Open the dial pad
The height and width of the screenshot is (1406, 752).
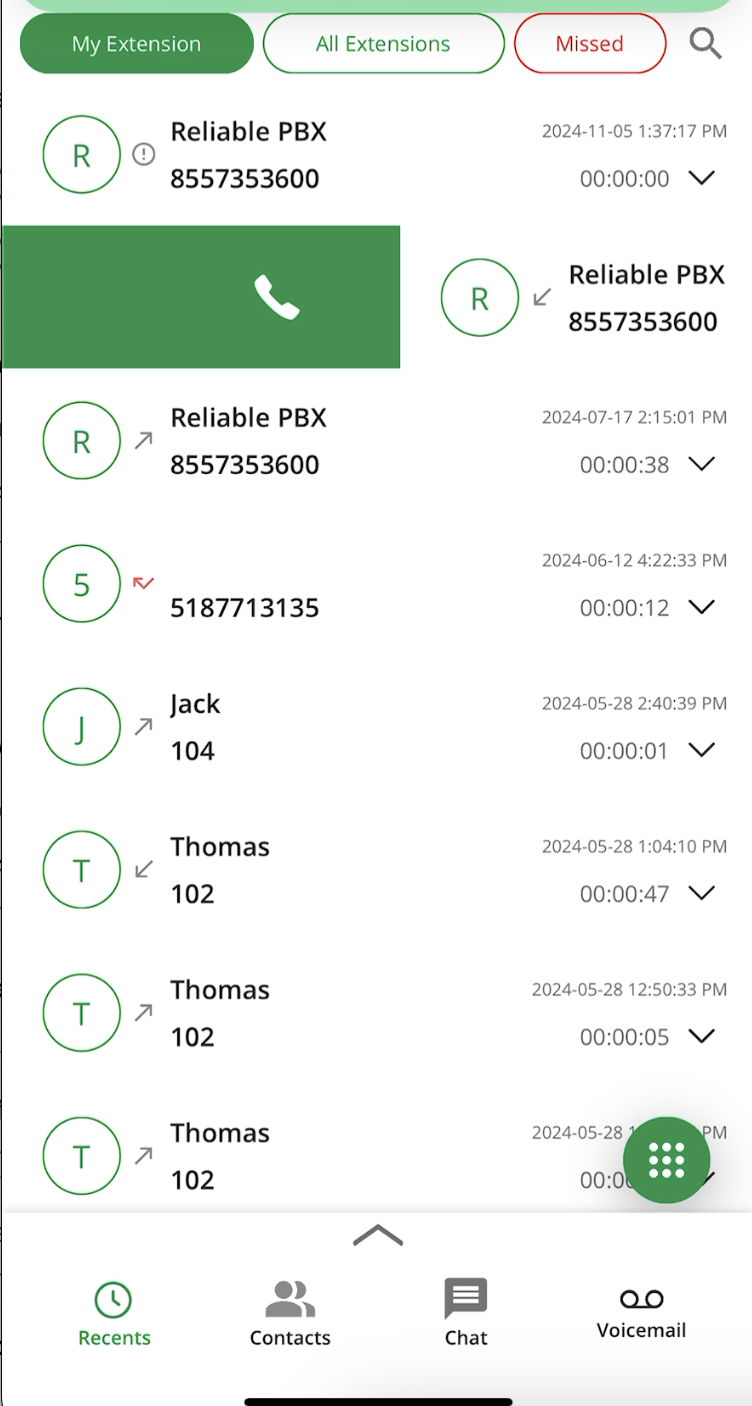pos(666,1160)
